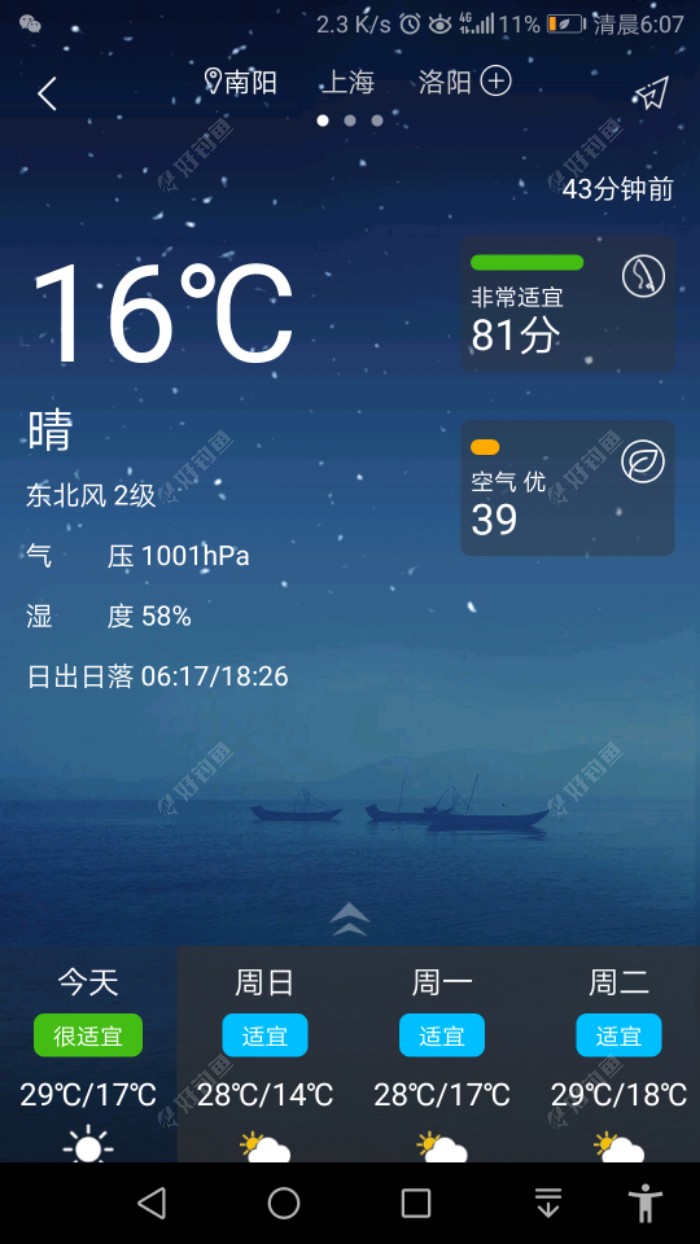Add a new city with the plus icon
Screen dimensions: 700x1244
496,81
